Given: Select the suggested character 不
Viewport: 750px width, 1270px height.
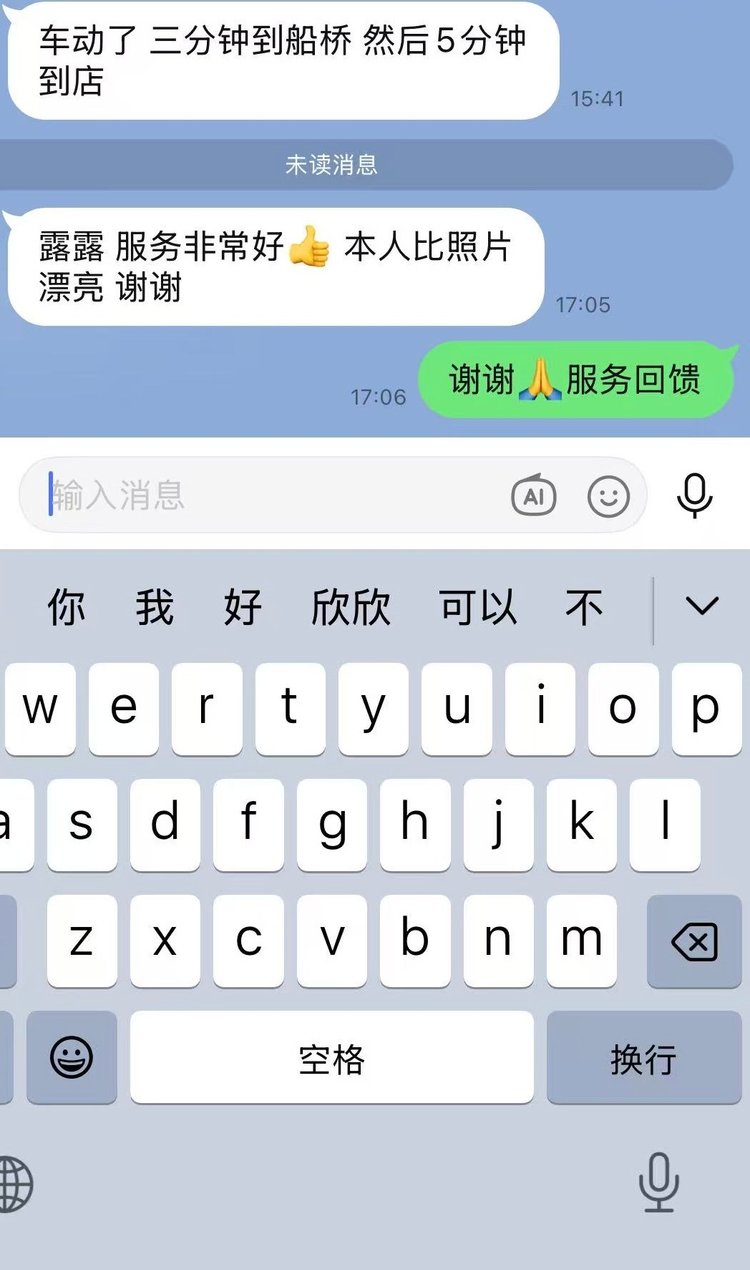Looking at the screenshot, I should coord(584,606).
